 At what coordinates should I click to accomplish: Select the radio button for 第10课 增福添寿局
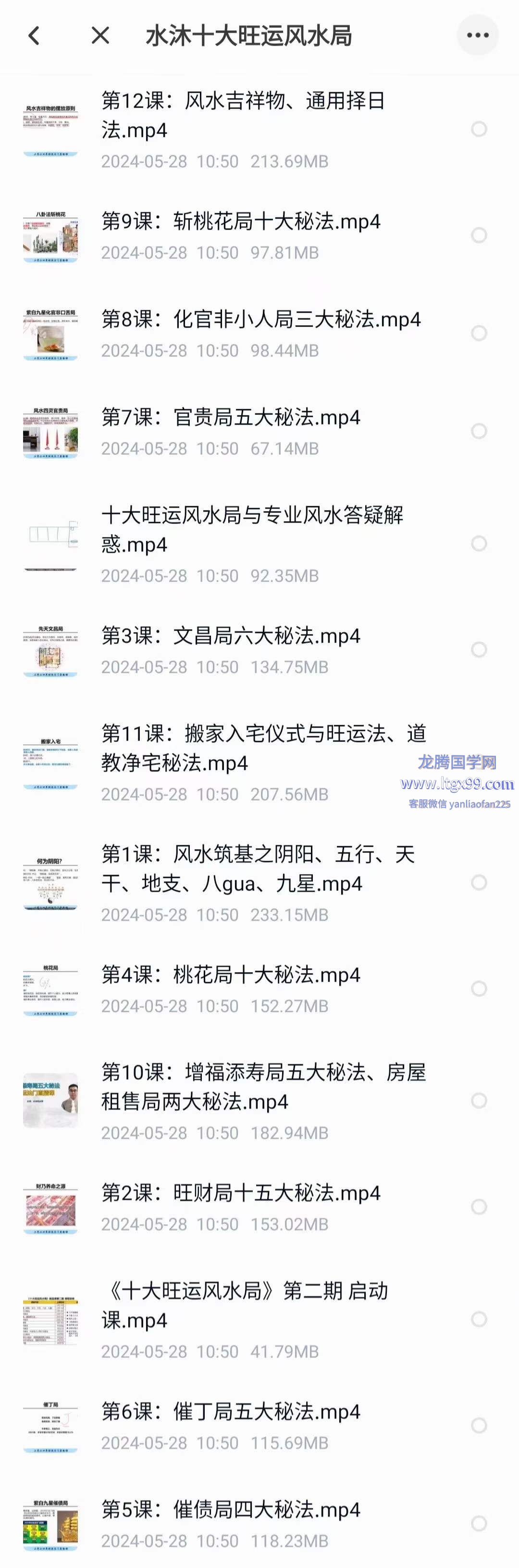click(x=479, y=1101)
